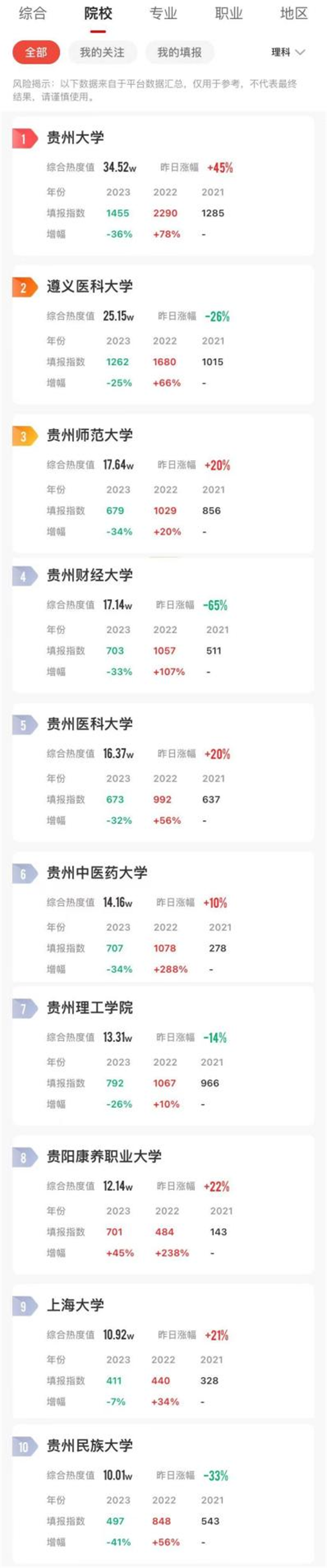View details for 贵州医科大学
Image resolution: width=327 pixels, height=1568 pixels.
[89, 723]
